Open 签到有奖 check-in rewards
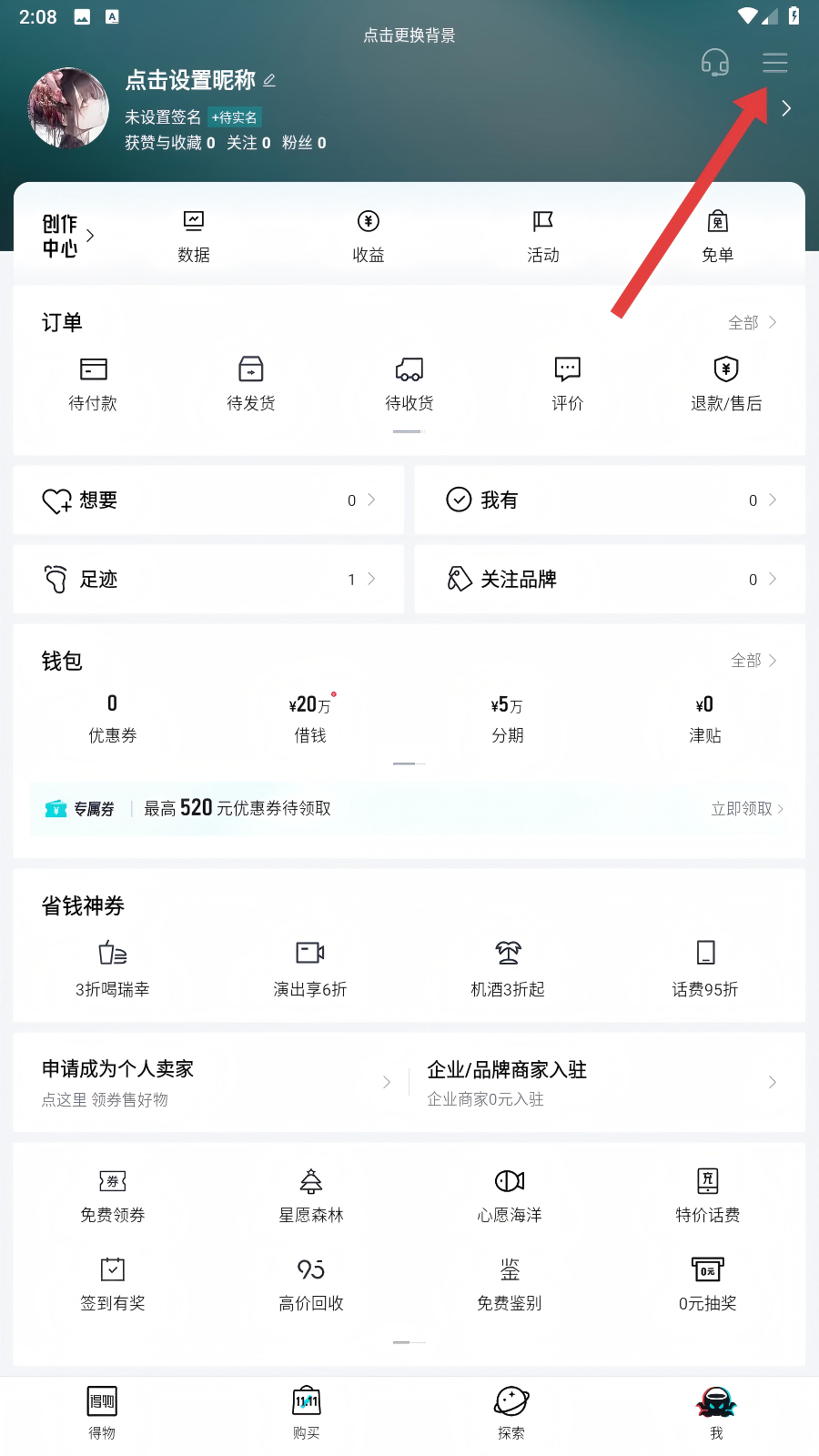819x1456 pixels. click(x=112, y=1284)
